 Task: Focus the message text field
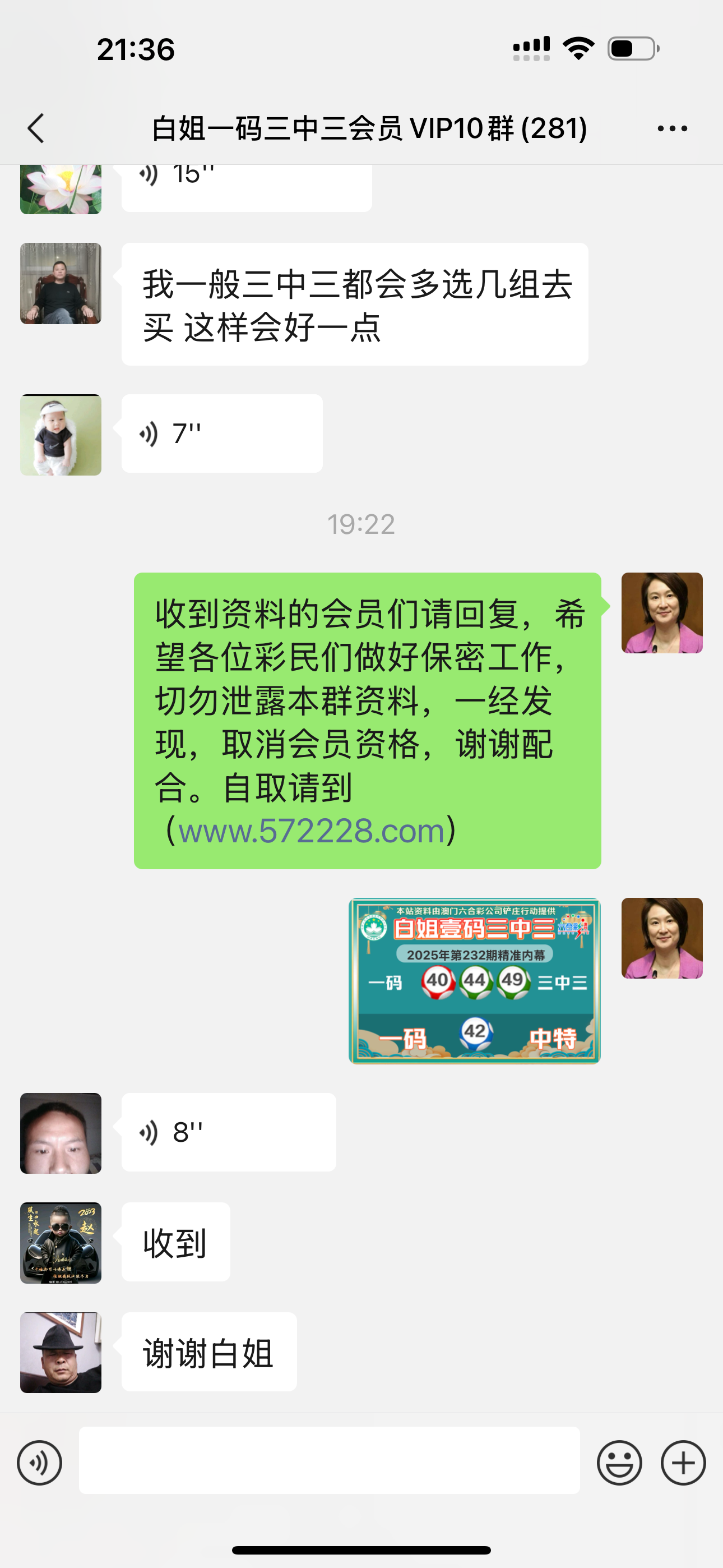pyautogui.click(x=329, y=1460)
